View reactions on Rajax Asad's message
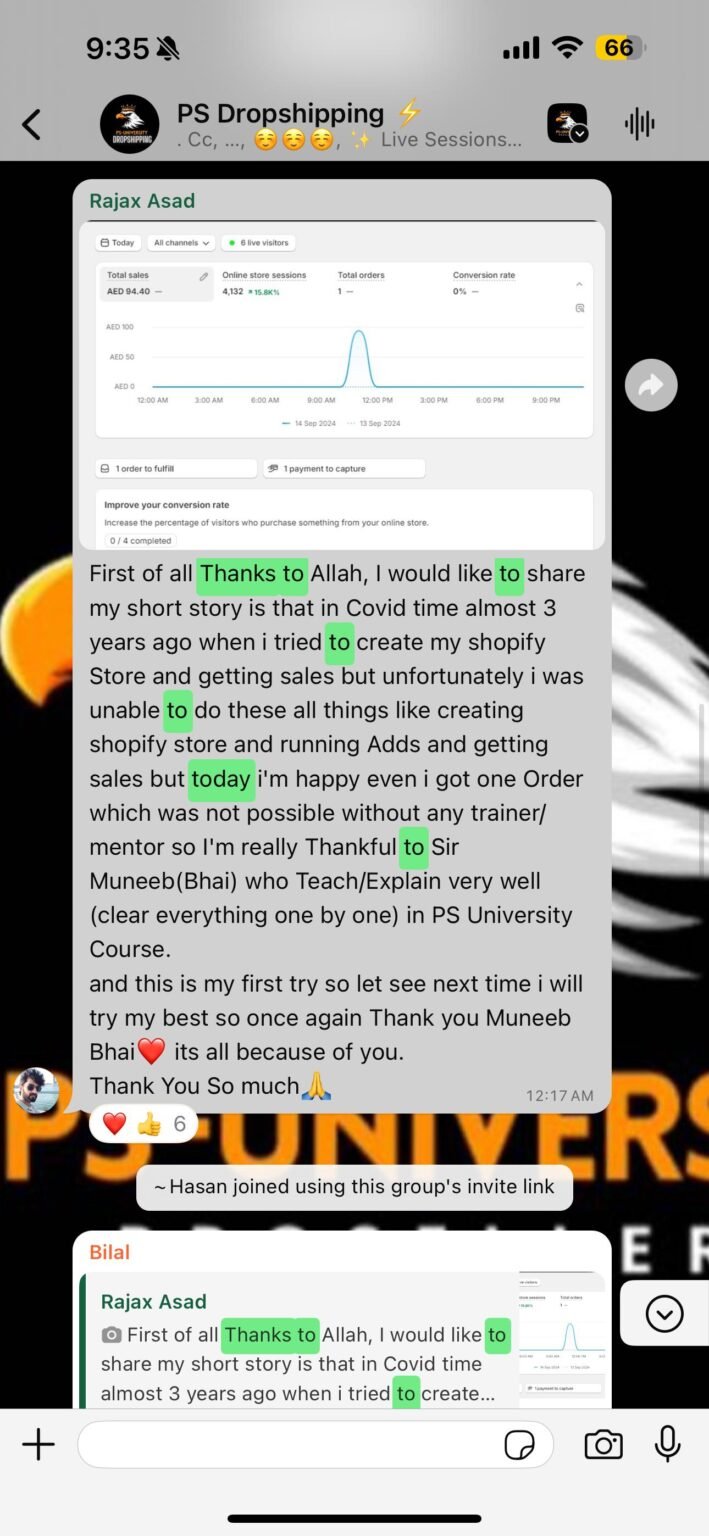Screen dimensions: 709x1536 point(144,1124)
